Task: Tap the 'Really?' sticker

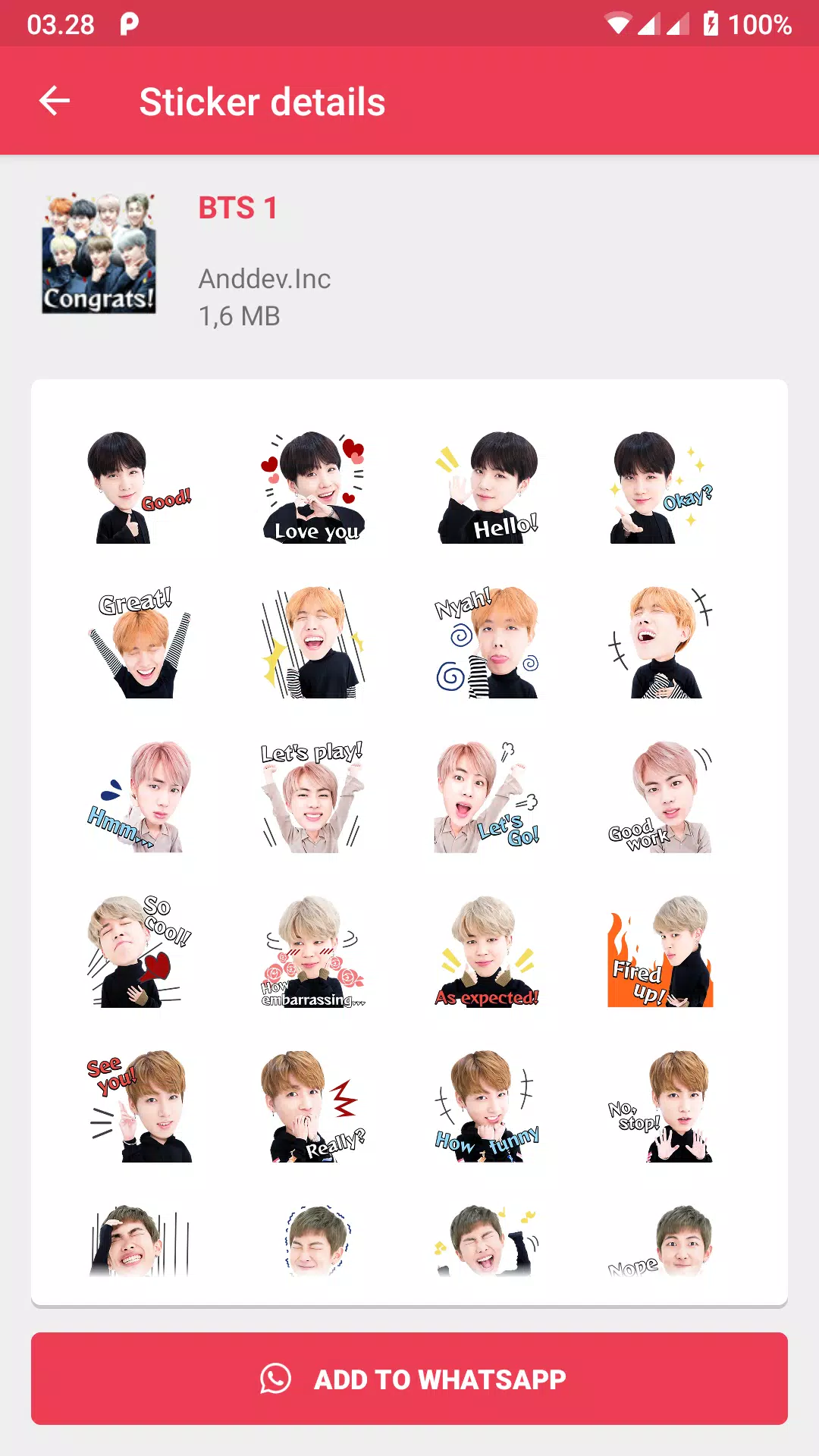Action: tap(313, 1106)
